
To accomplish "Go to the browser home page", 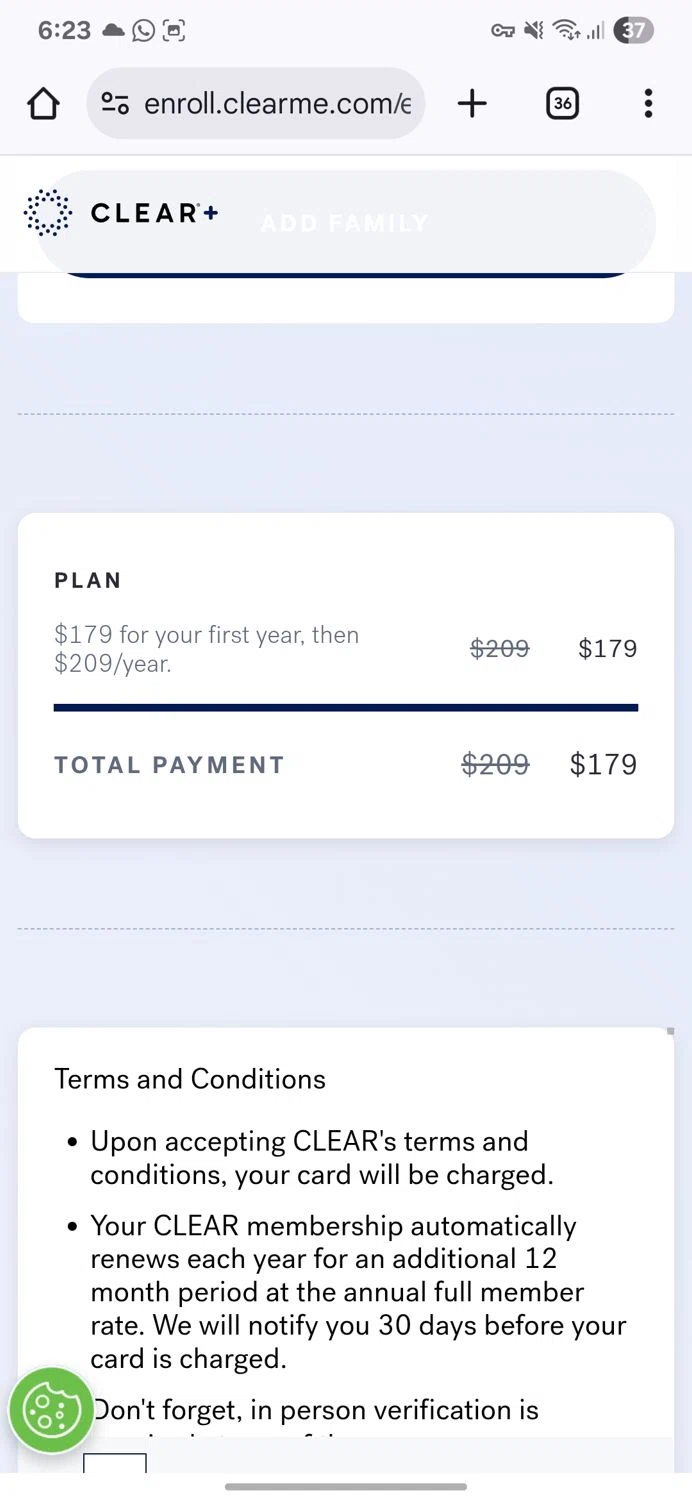I will [43, 103].
